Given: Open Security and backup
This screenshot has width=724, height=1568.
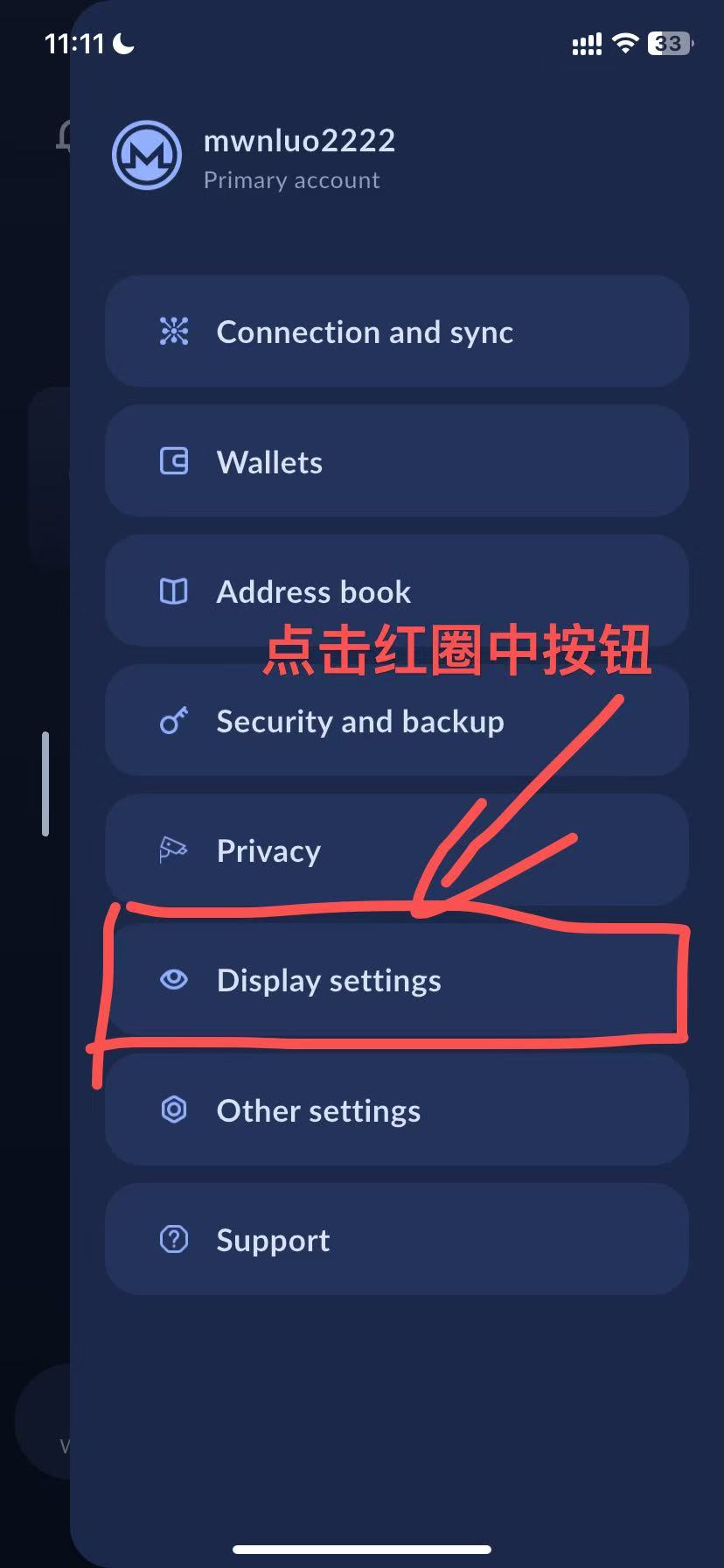Looking at the screenshot, I should (x=396, y=721).
